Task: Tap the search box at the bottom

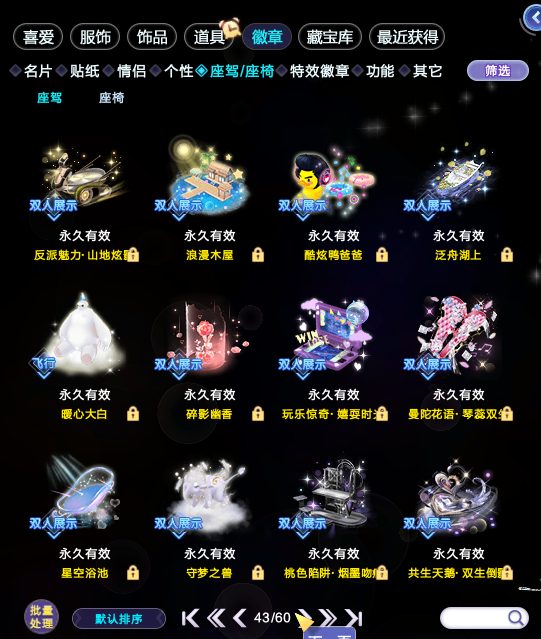Action: click(484, 618)
